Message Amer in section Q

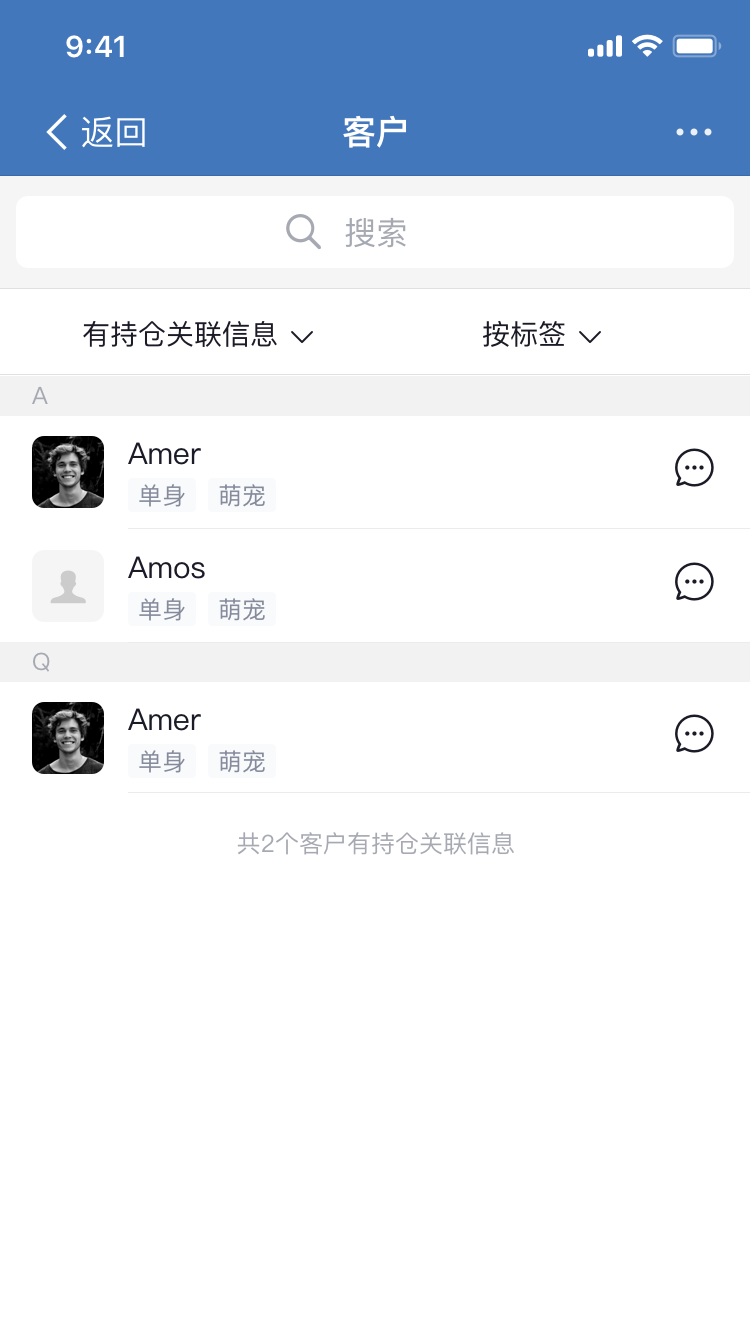pyautogui.click(x=694, y=733)
